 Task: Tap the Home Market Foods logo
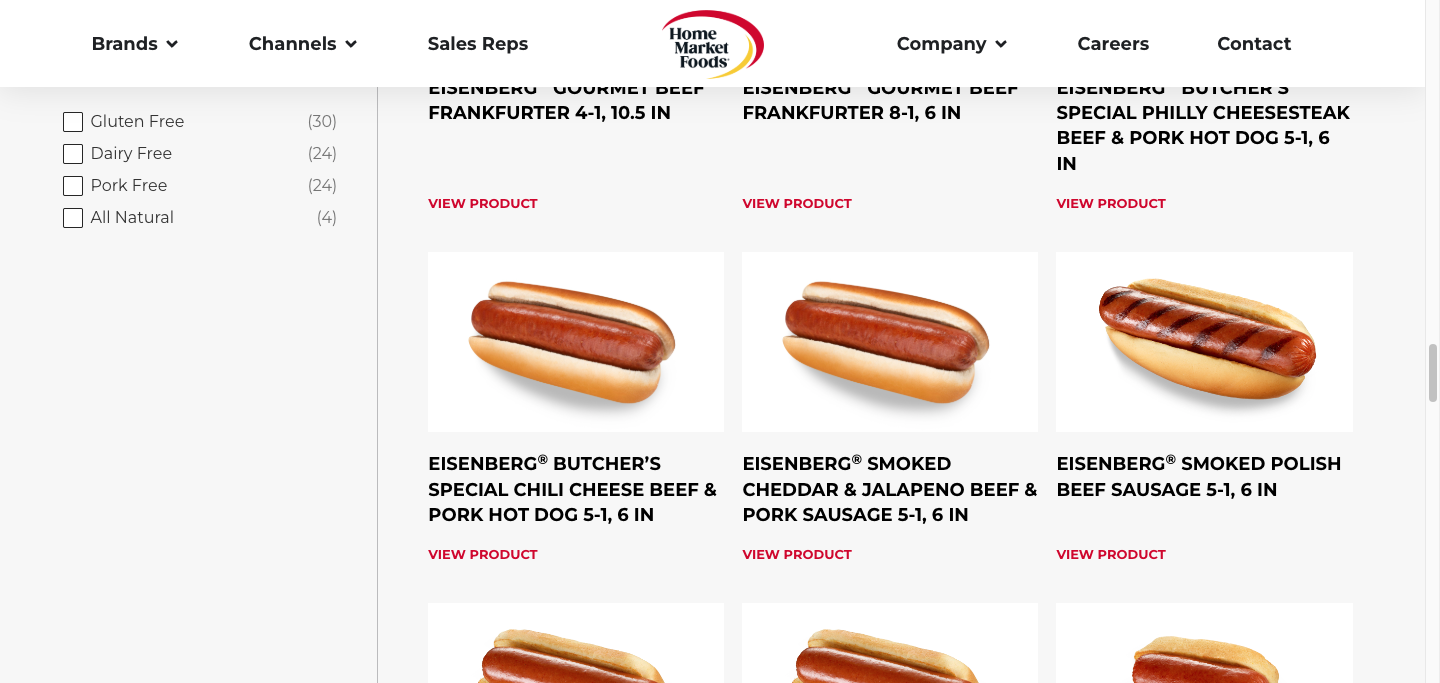coord(712,45)
